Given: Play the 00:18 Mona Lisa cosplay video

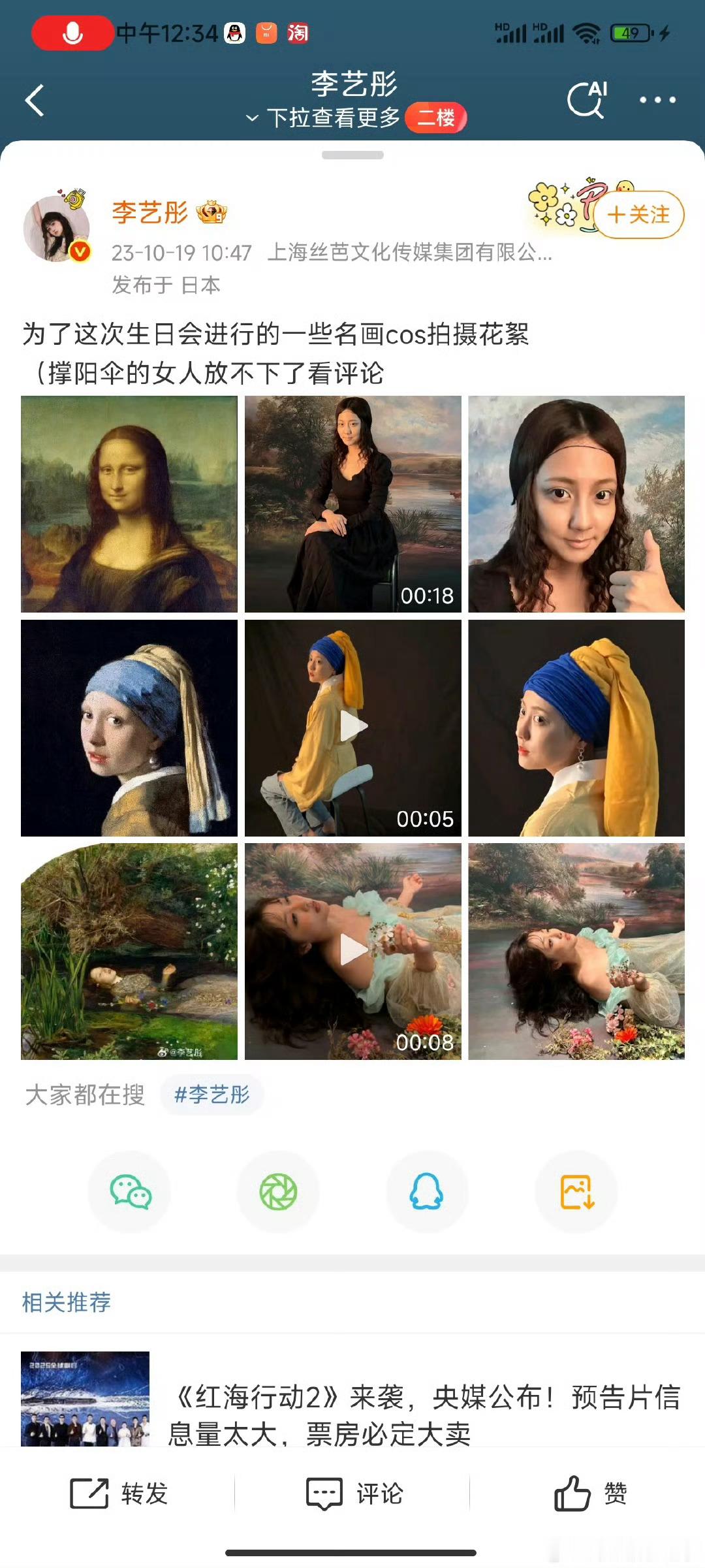Looking at the screenshot, I should pyautogui.click(x=352, y=504).
